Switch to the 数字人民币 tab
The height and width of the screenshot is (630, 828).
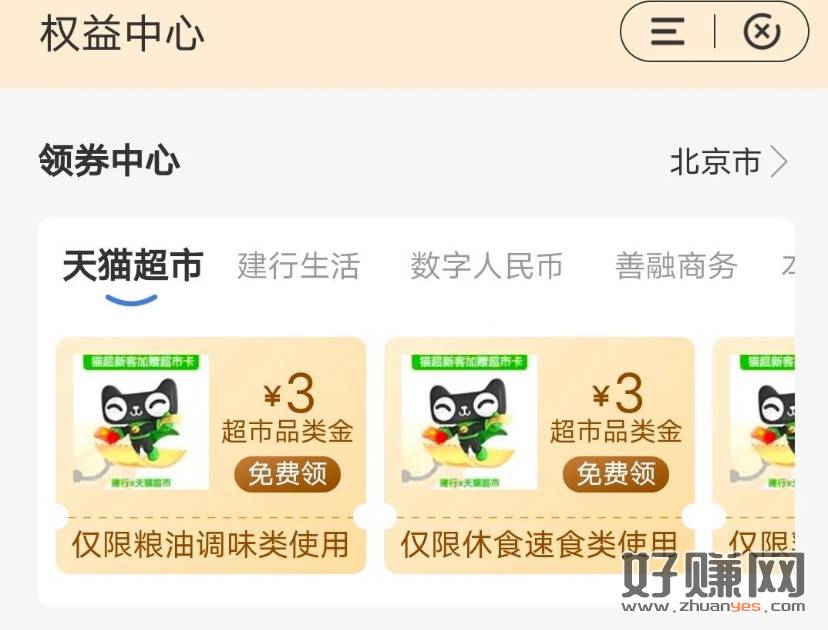click(x=486, y=266)
